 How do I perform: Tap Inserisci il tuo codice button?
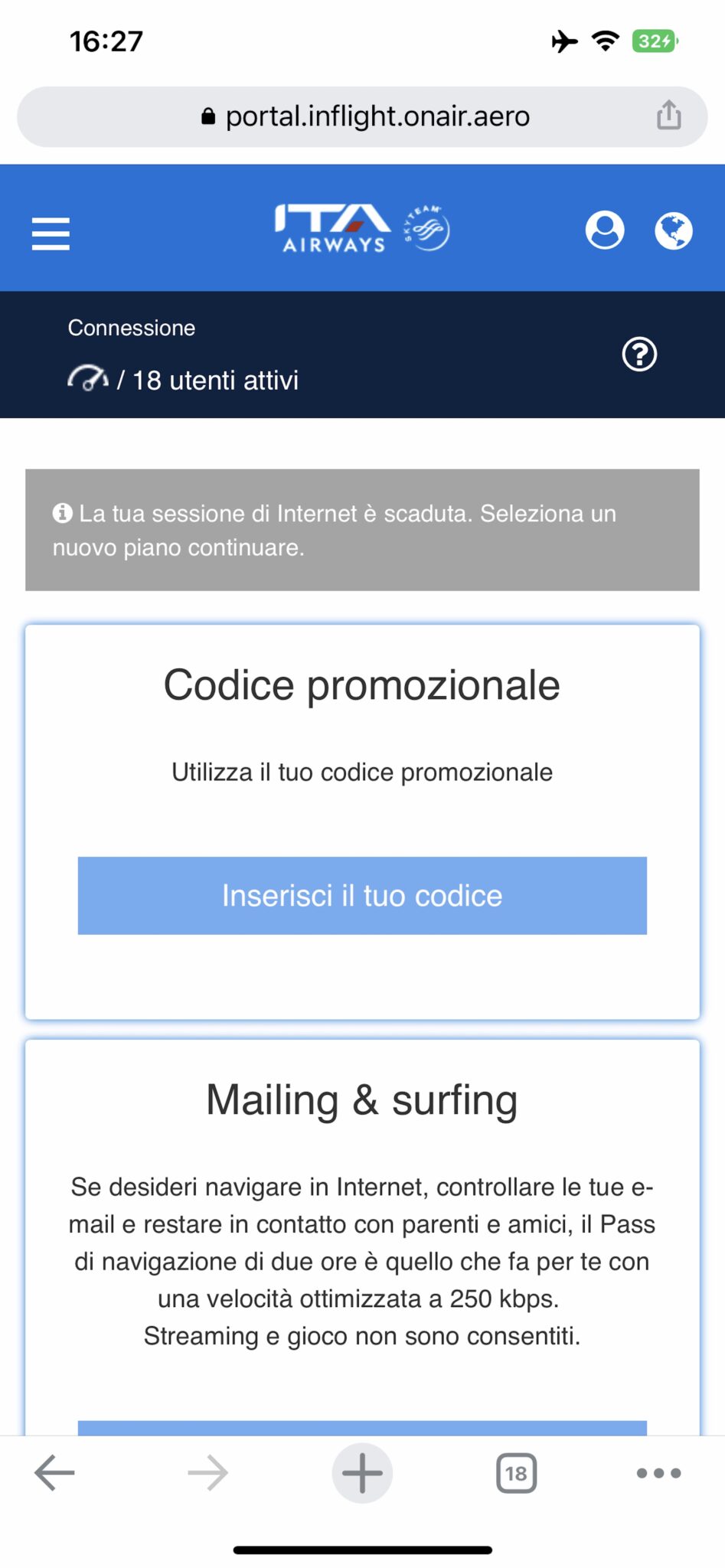(362, 895)
